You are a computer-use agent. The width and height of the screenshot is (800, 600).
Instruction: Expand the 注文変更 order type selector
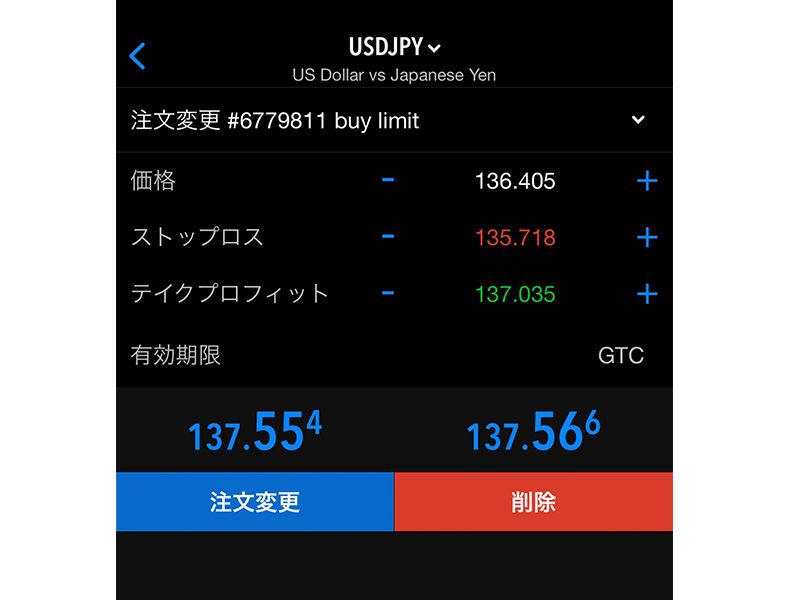pos(638,120)
